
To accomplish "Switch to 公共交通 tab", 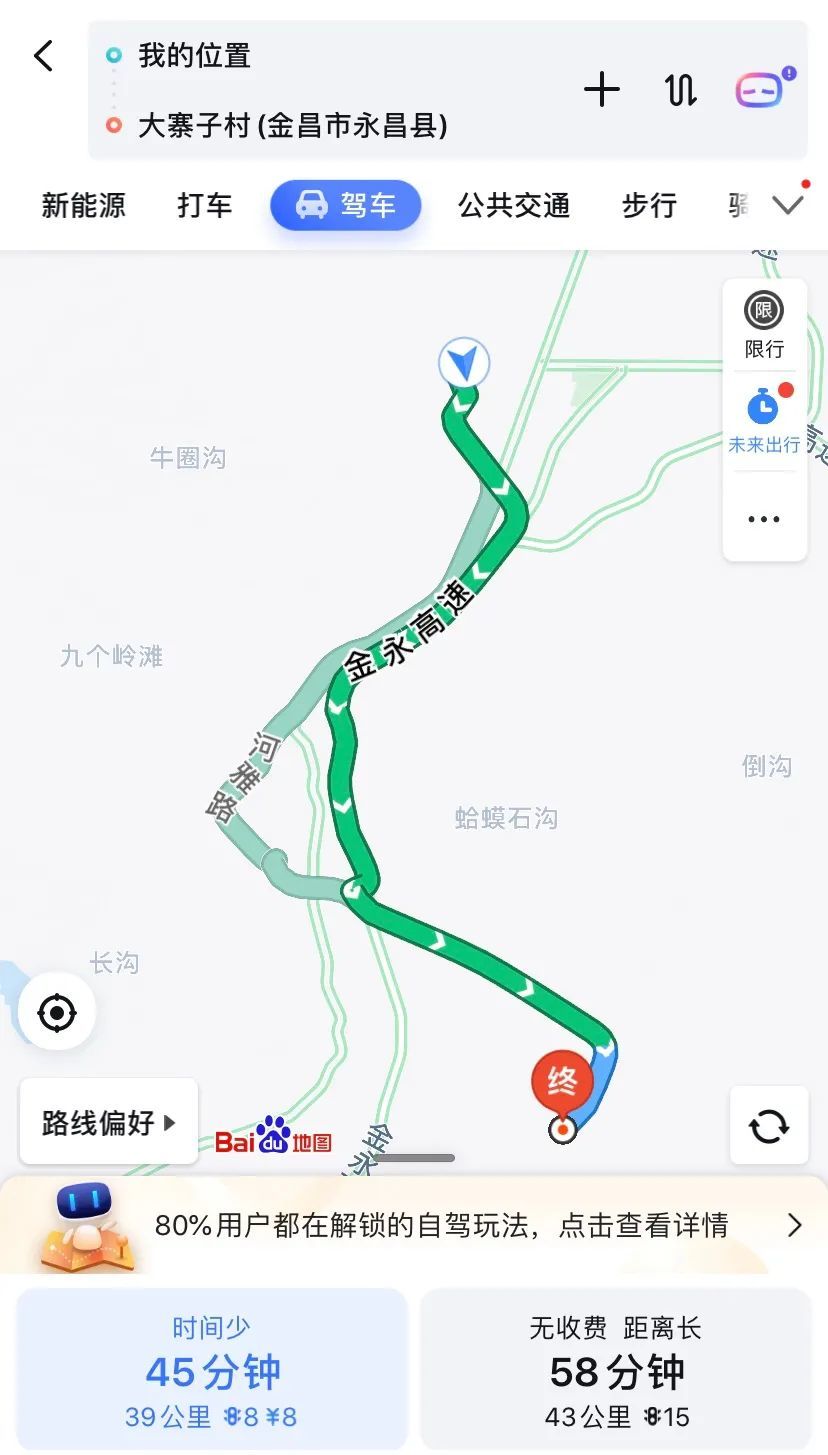I will coord(514,206).
